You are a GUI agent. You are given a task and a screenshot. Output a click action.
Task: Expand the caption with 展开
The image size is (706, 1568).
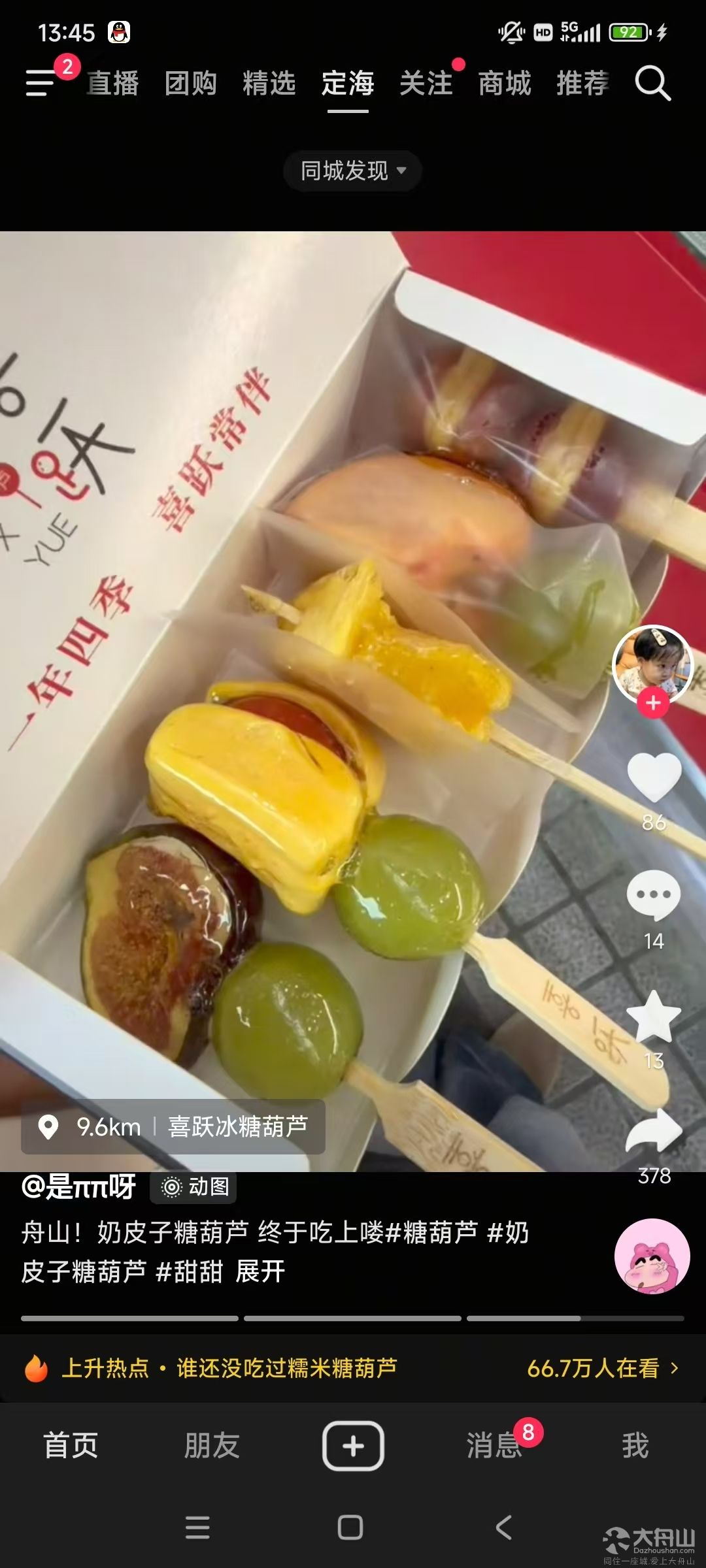point(260,1271)
